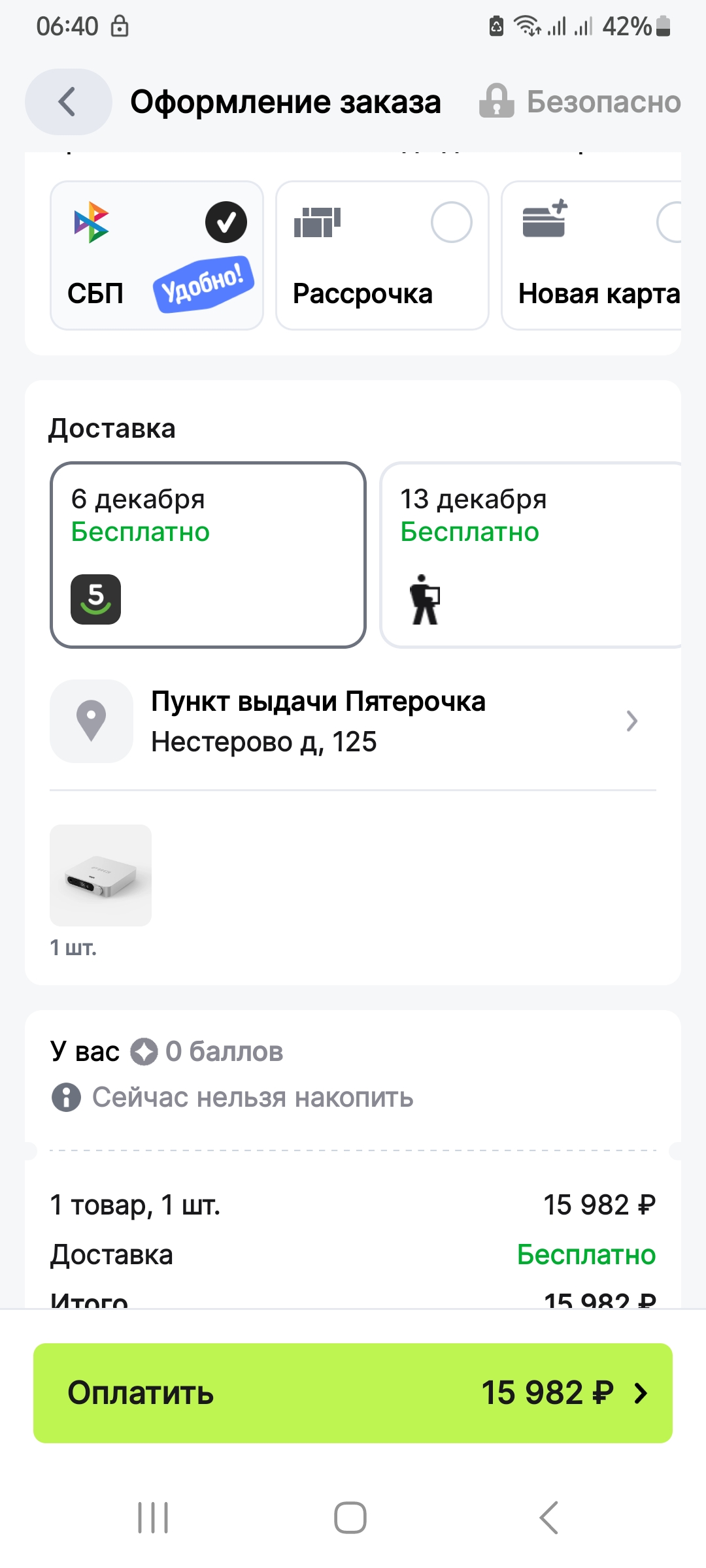Select СБП payment method
706x1568 pixels.
click(x=157, y=255)
